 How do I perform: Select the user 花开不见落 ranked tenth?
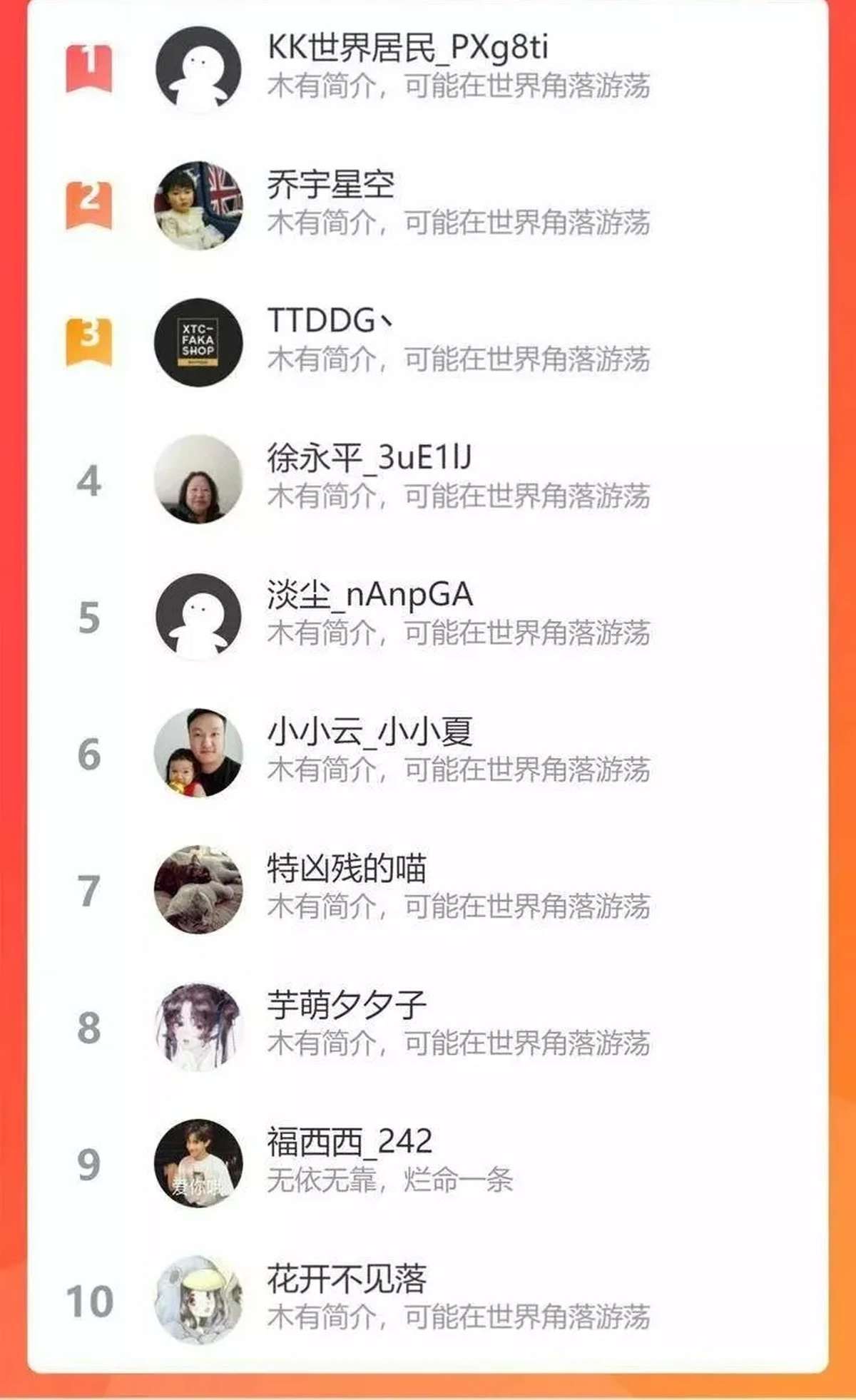428,1301
